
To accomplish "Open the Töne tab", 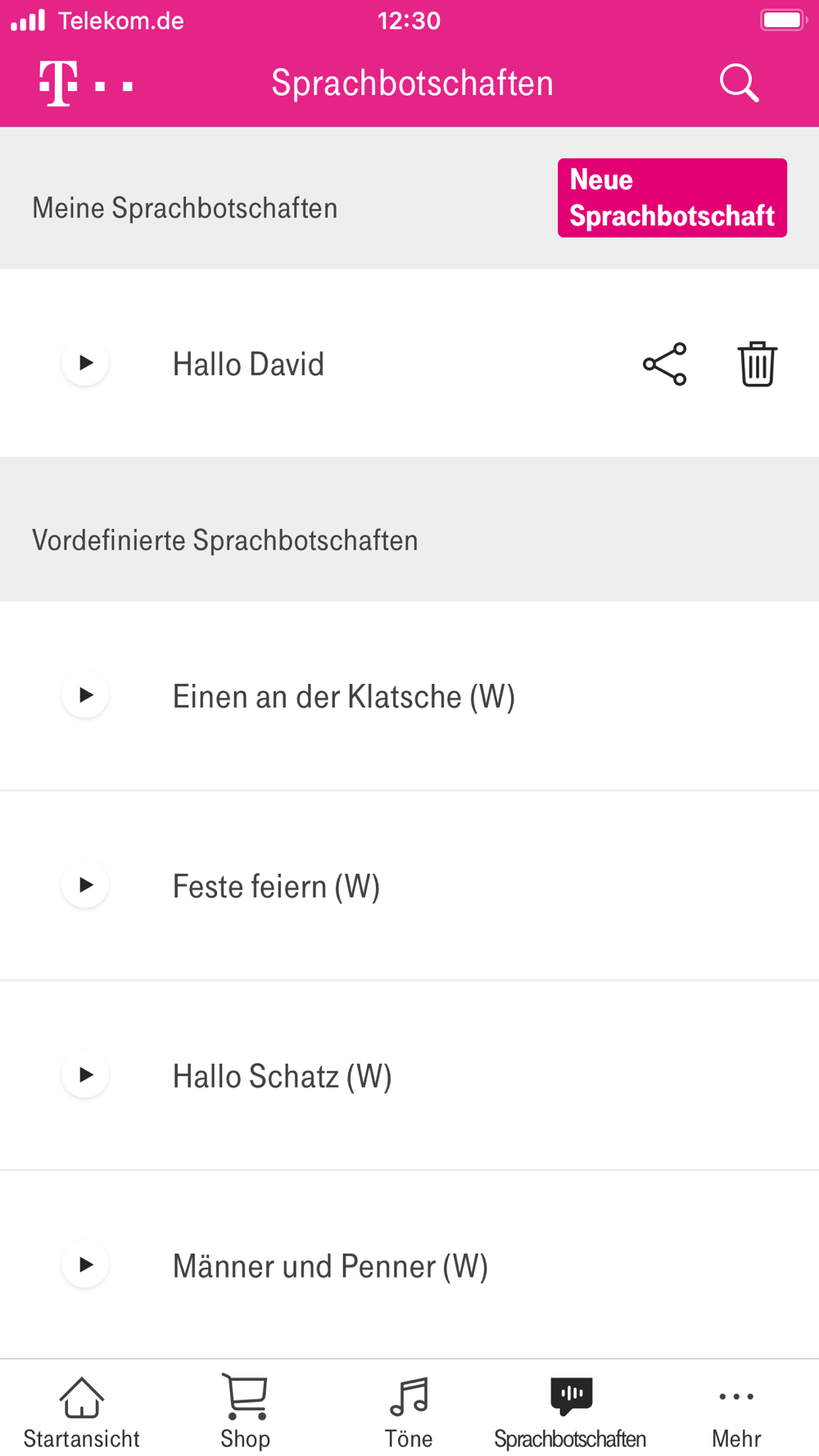I will (x=409, y=1412).
